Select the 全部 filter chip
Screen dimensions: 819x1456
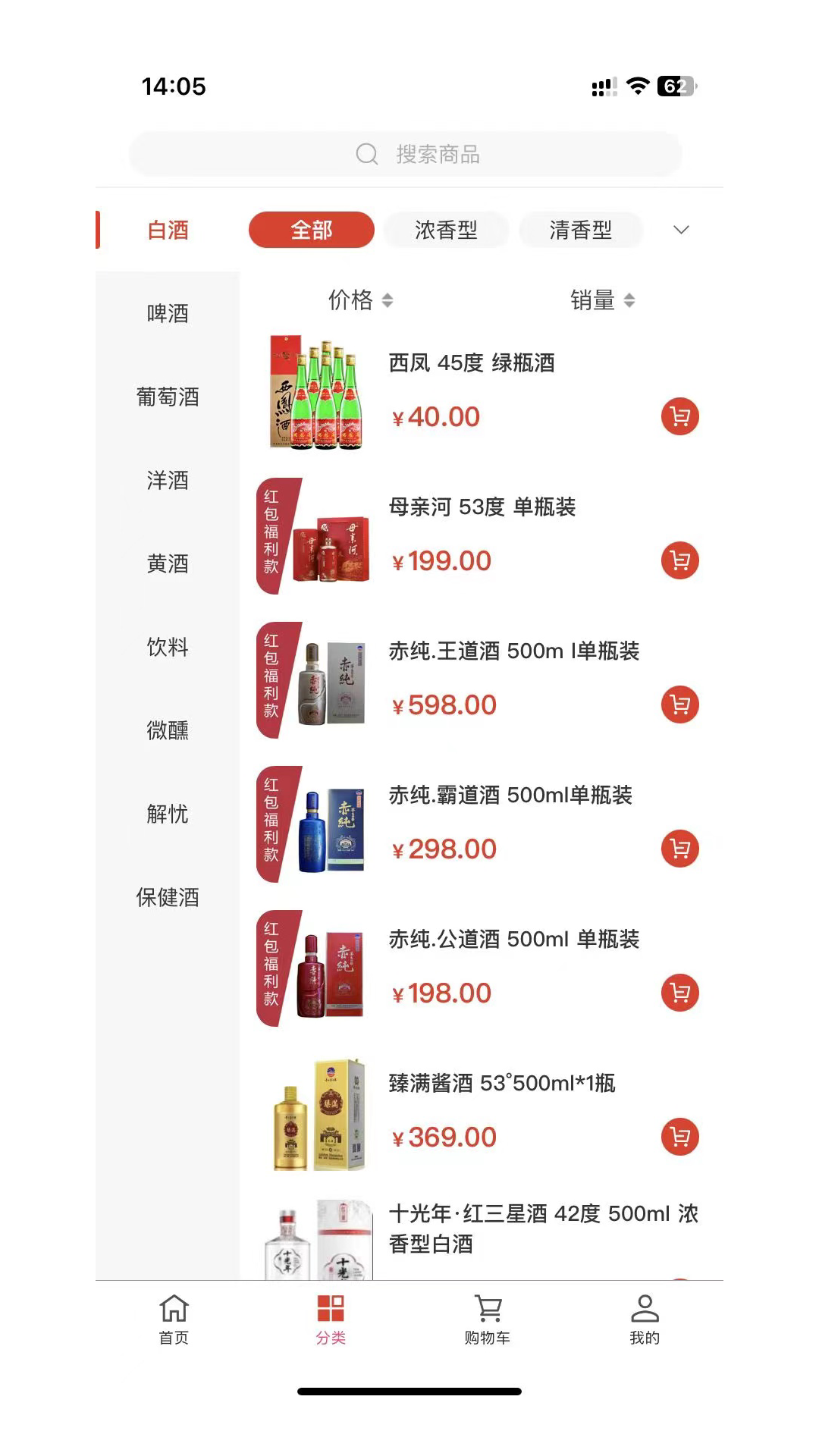click(x=311, y=230)
